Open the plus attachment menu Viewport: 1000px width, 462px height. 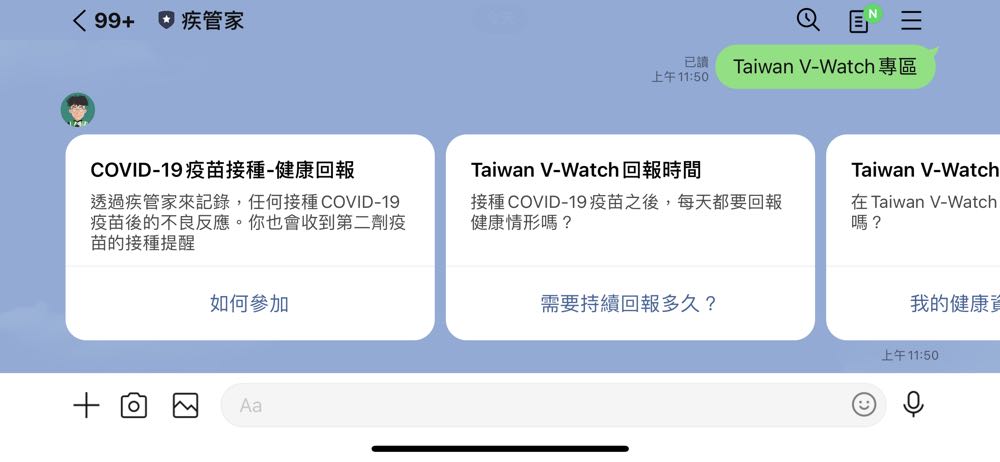86,405
